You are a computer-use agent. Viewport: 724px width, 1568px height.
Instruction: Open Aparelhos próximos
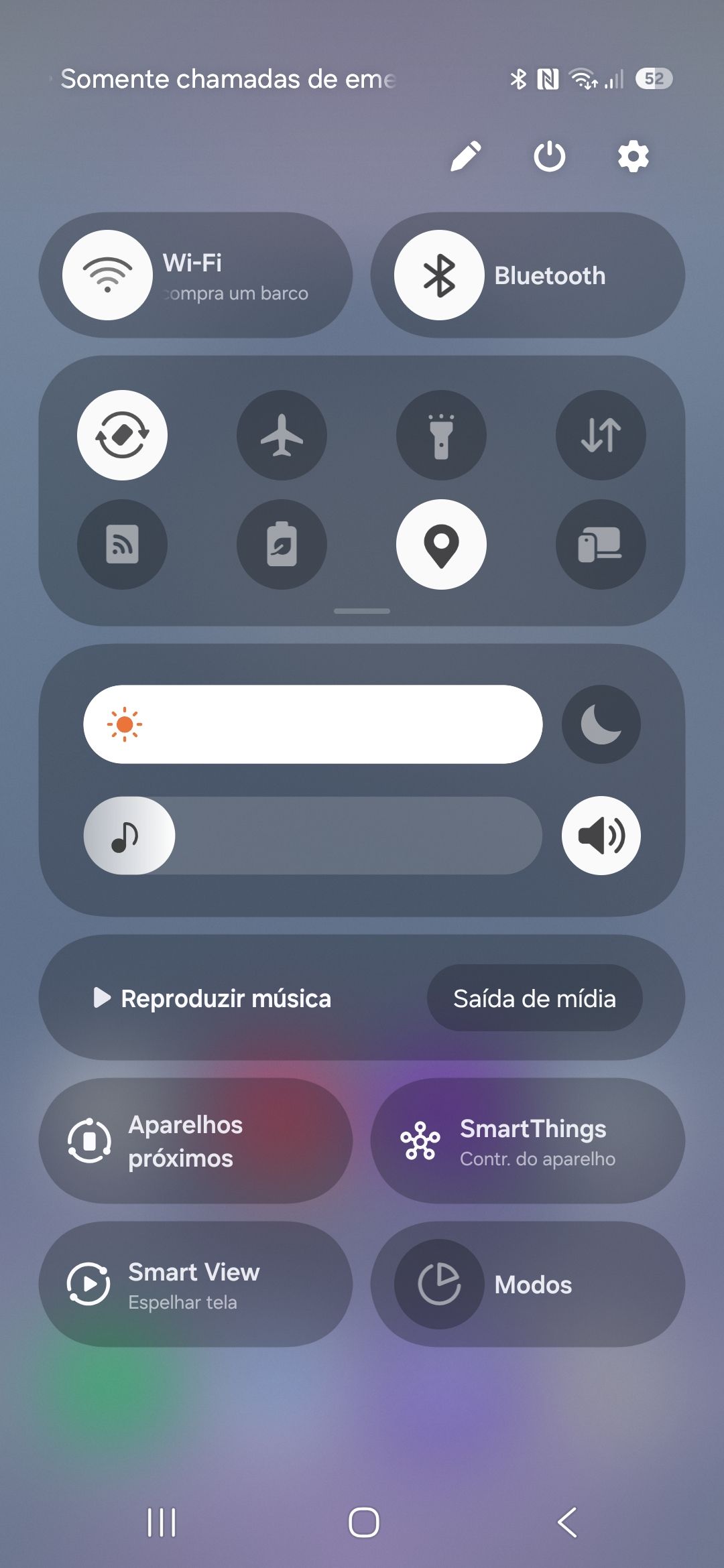[x=195, y=1141]
